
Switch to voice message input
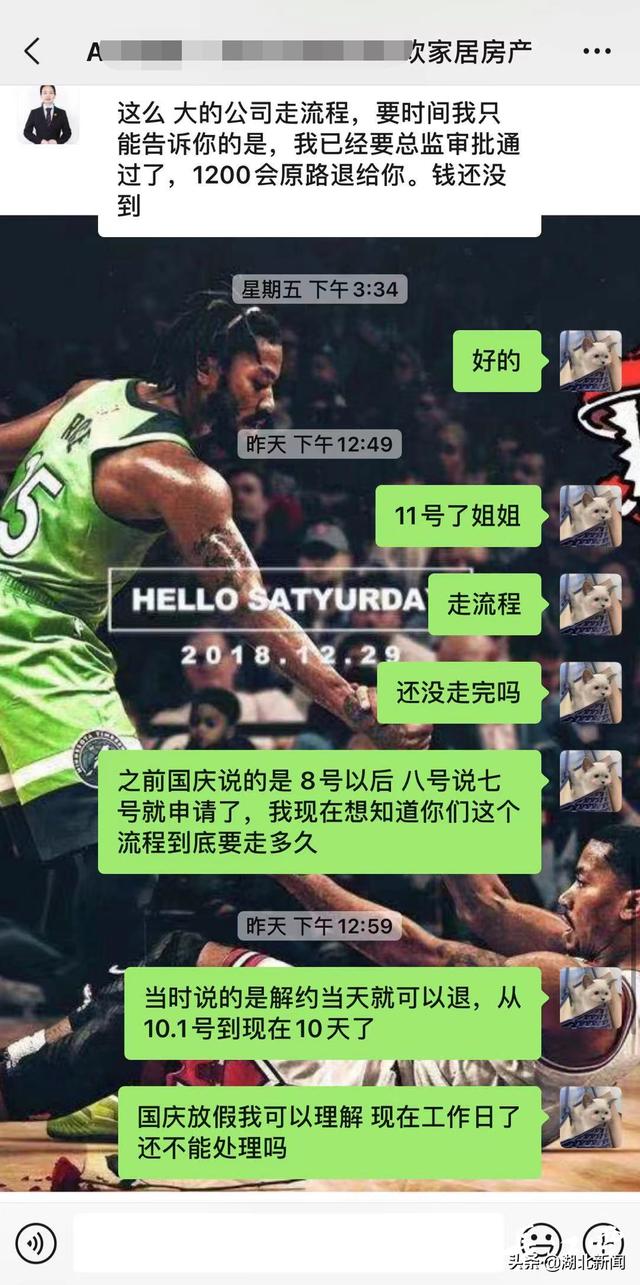point(36,1242)
